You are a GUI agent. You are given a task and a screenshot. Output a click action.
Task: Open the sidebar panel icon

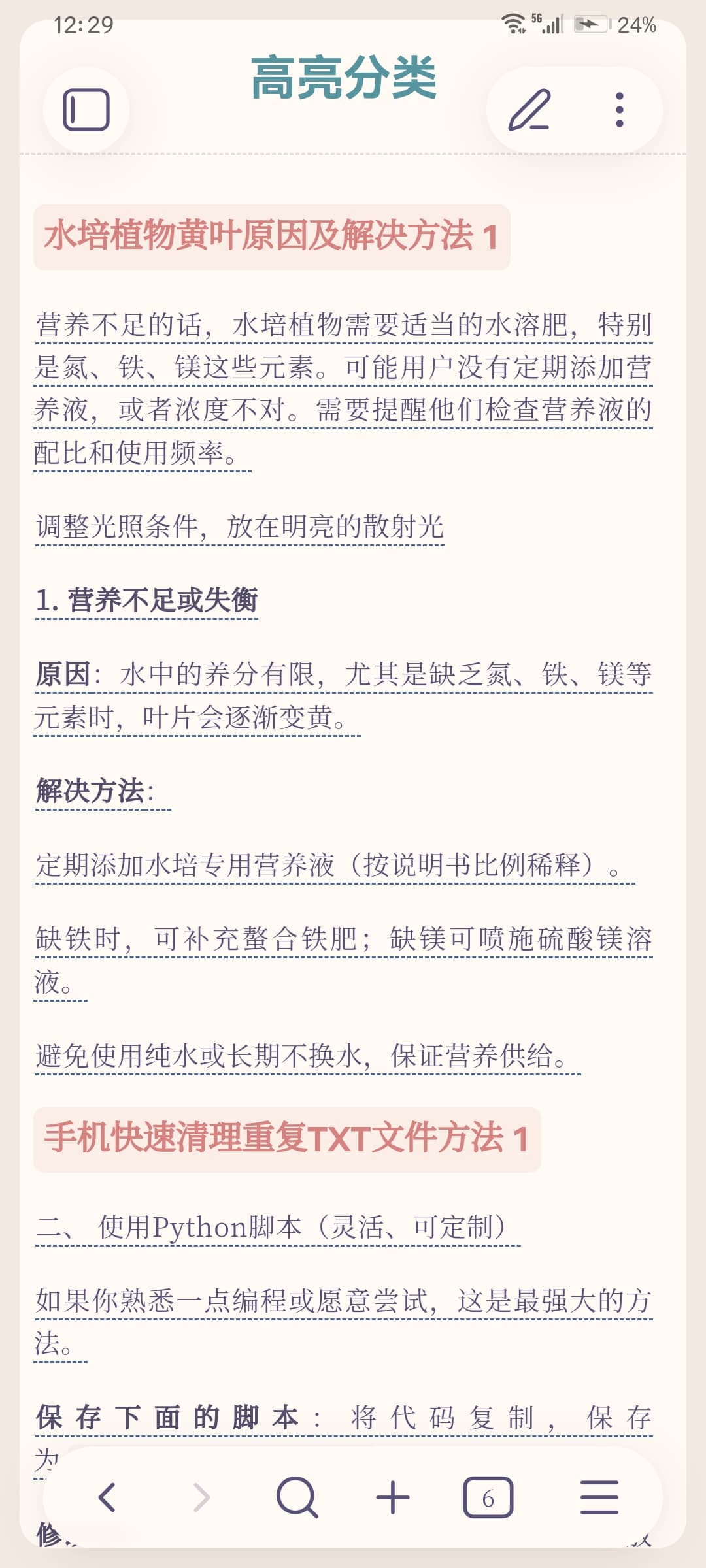pos(86,110)
